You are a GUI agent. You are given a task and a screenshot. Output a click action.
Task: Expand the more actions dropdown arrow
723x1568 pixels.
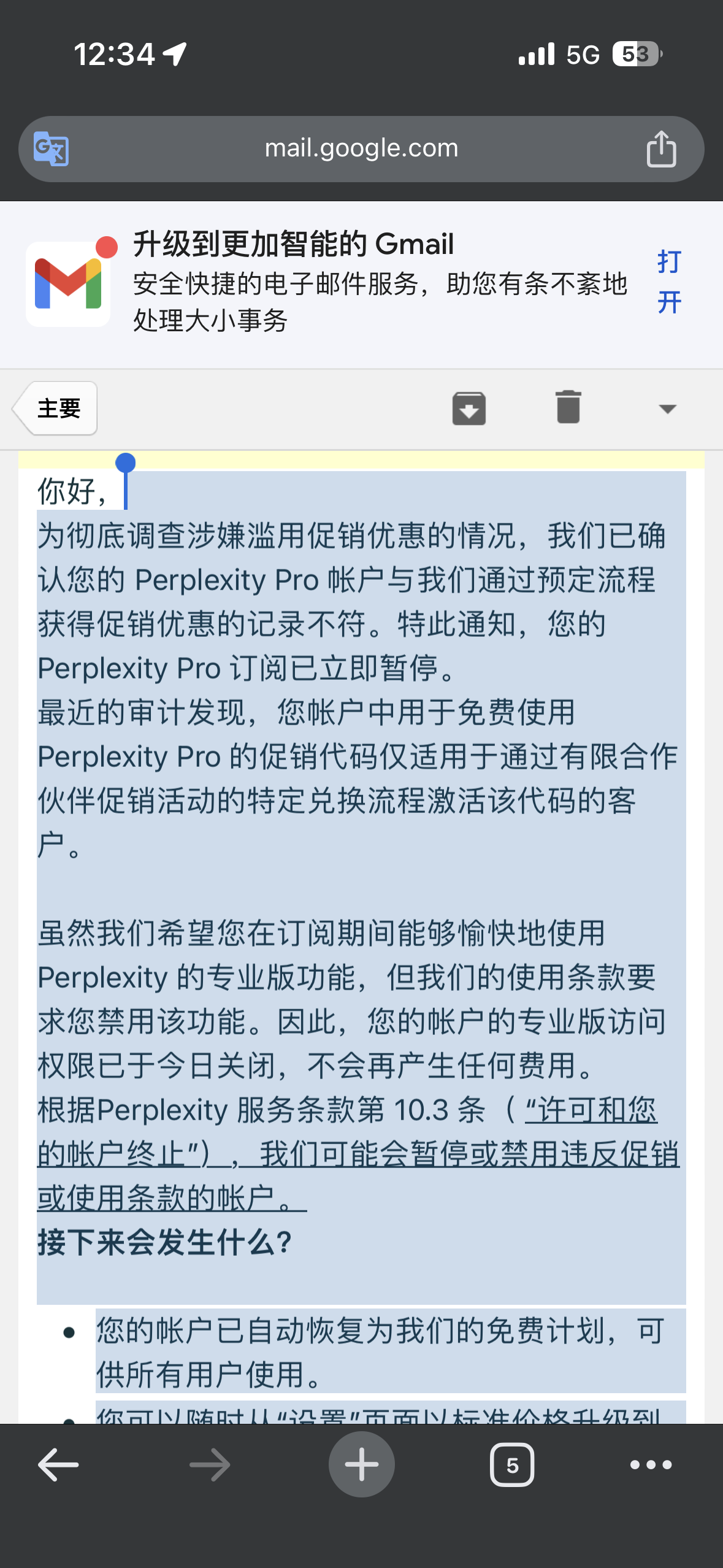[667, 409]
